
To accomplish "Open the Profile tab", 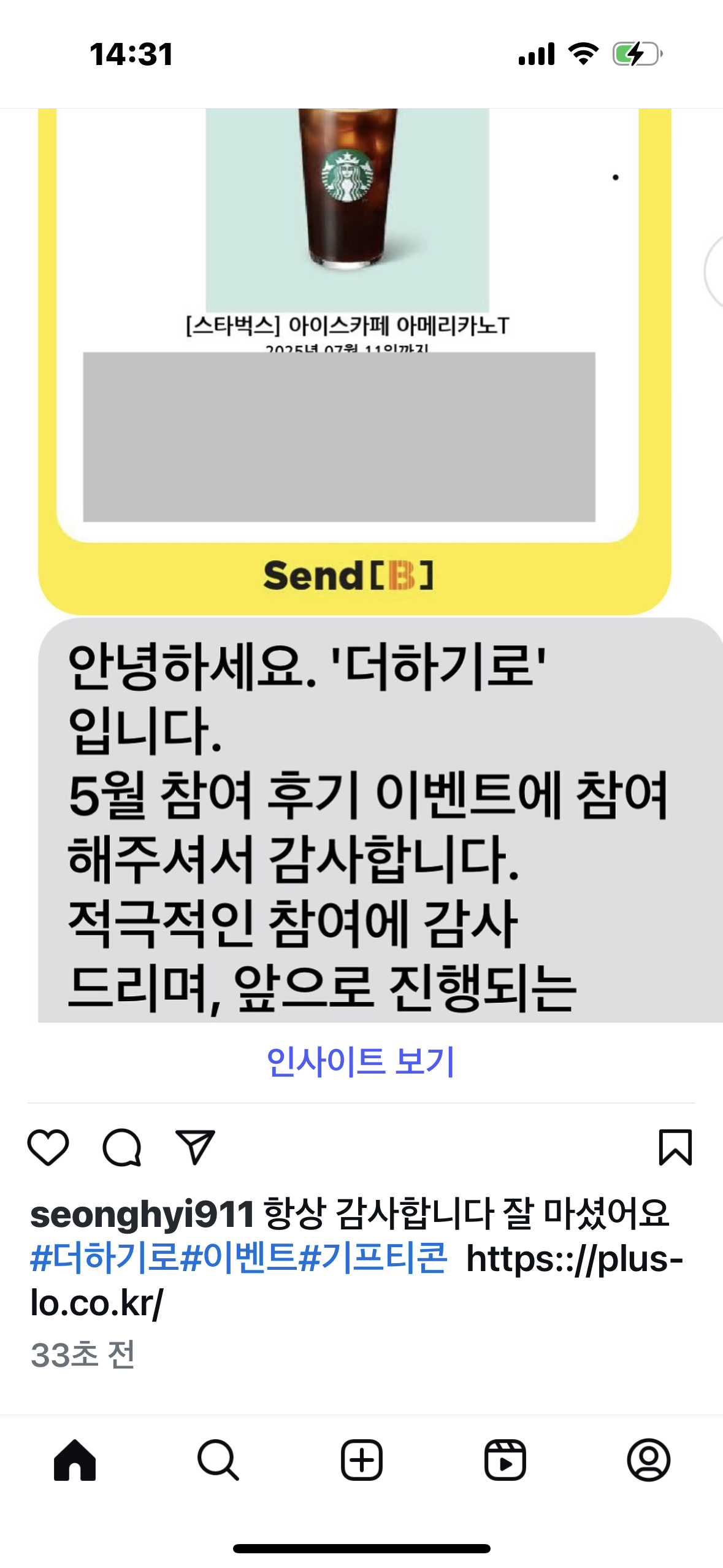I will click(x=648, y=1460).
